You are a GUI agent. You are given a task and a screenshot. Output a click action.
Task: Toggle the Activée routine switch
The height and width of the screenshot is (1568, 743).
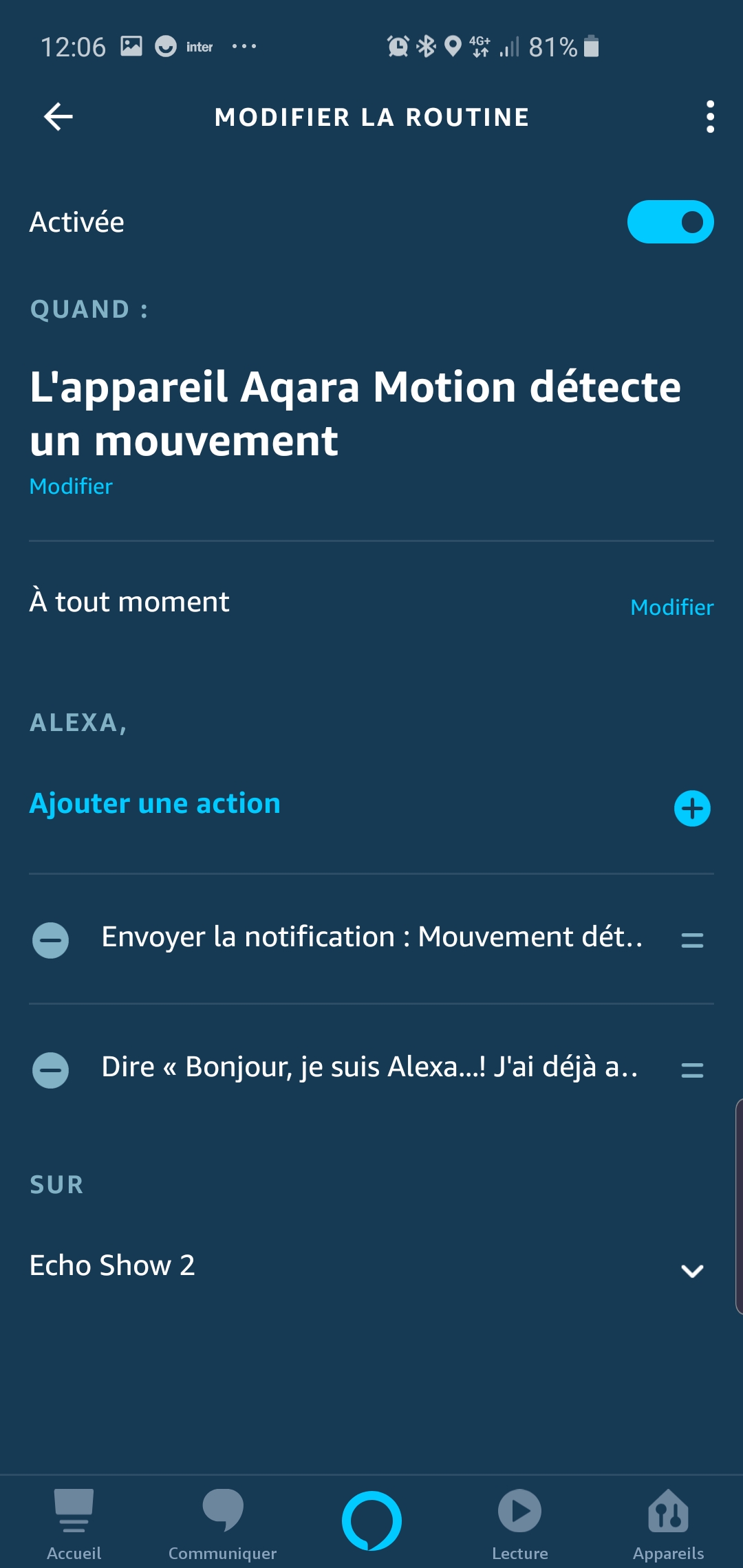pyautogui.click(x=670, y=222)
